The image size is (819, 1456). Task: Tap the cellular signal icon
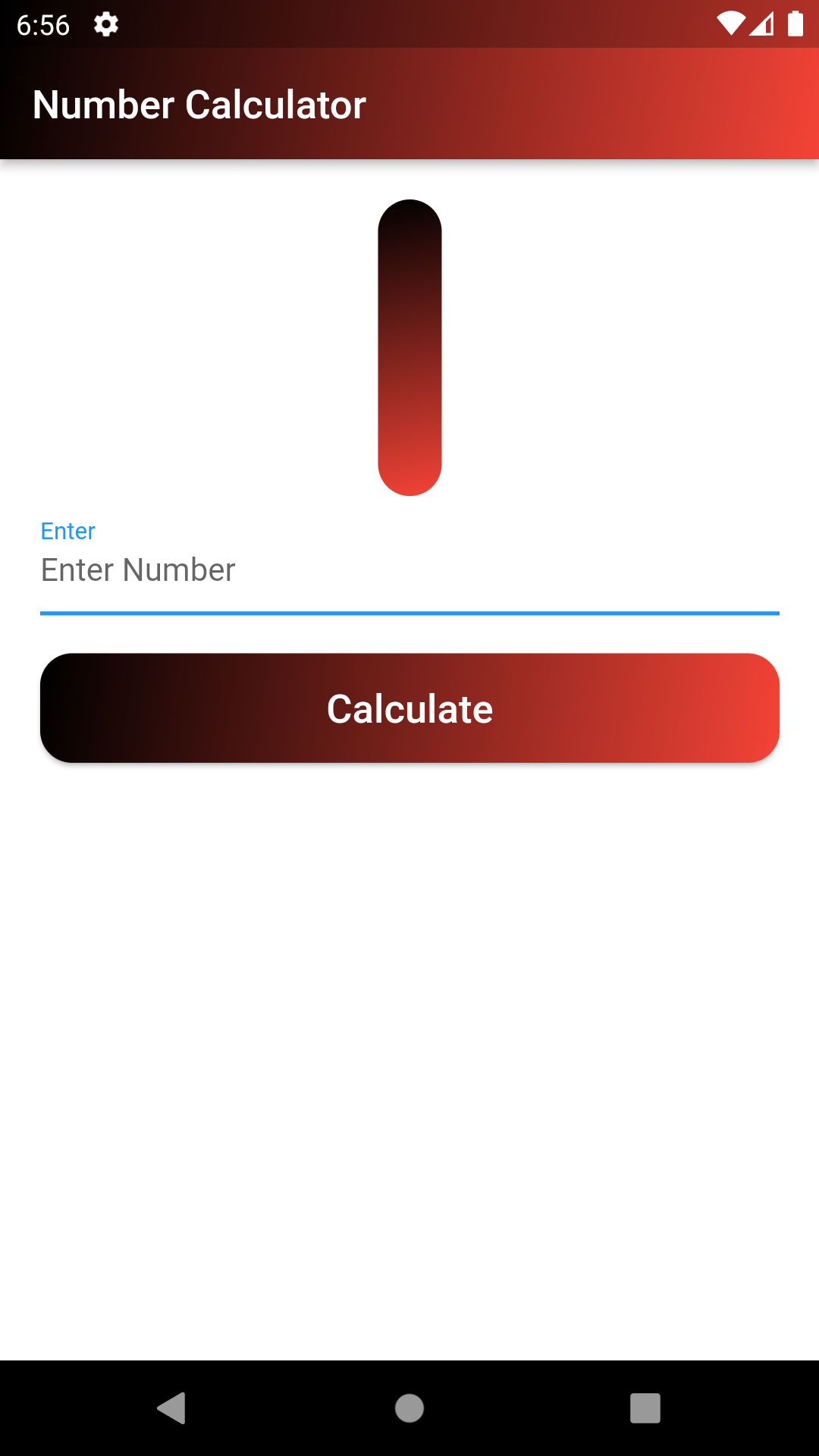[x=764, y=24]
